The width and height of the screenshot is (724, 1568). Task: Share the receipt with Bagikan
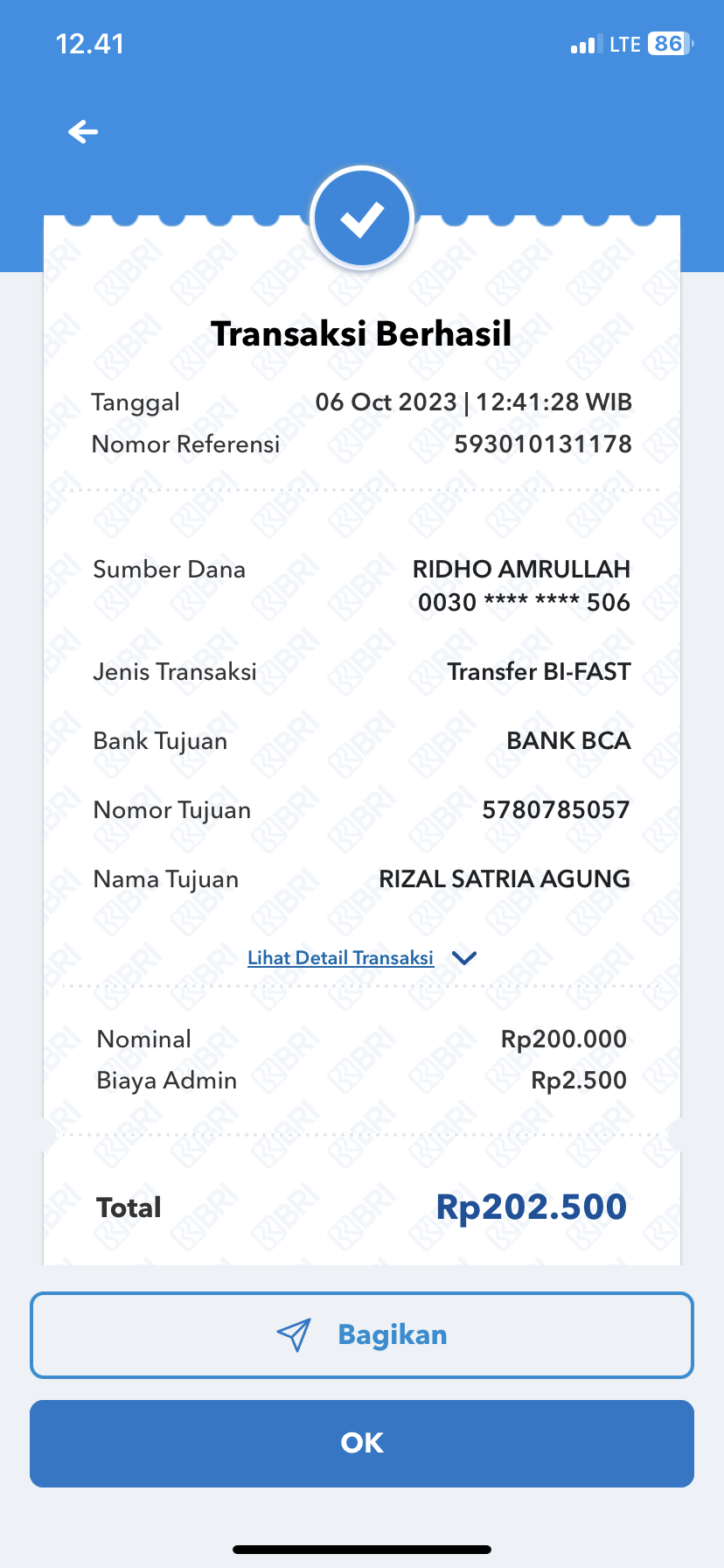[x=362, y=1335]
